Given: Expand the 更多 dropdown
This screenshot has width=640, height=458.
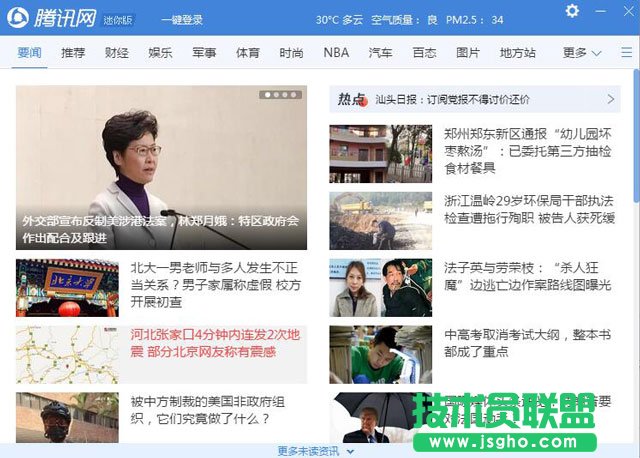Looking at the screenshot, I should click(581, 52).
